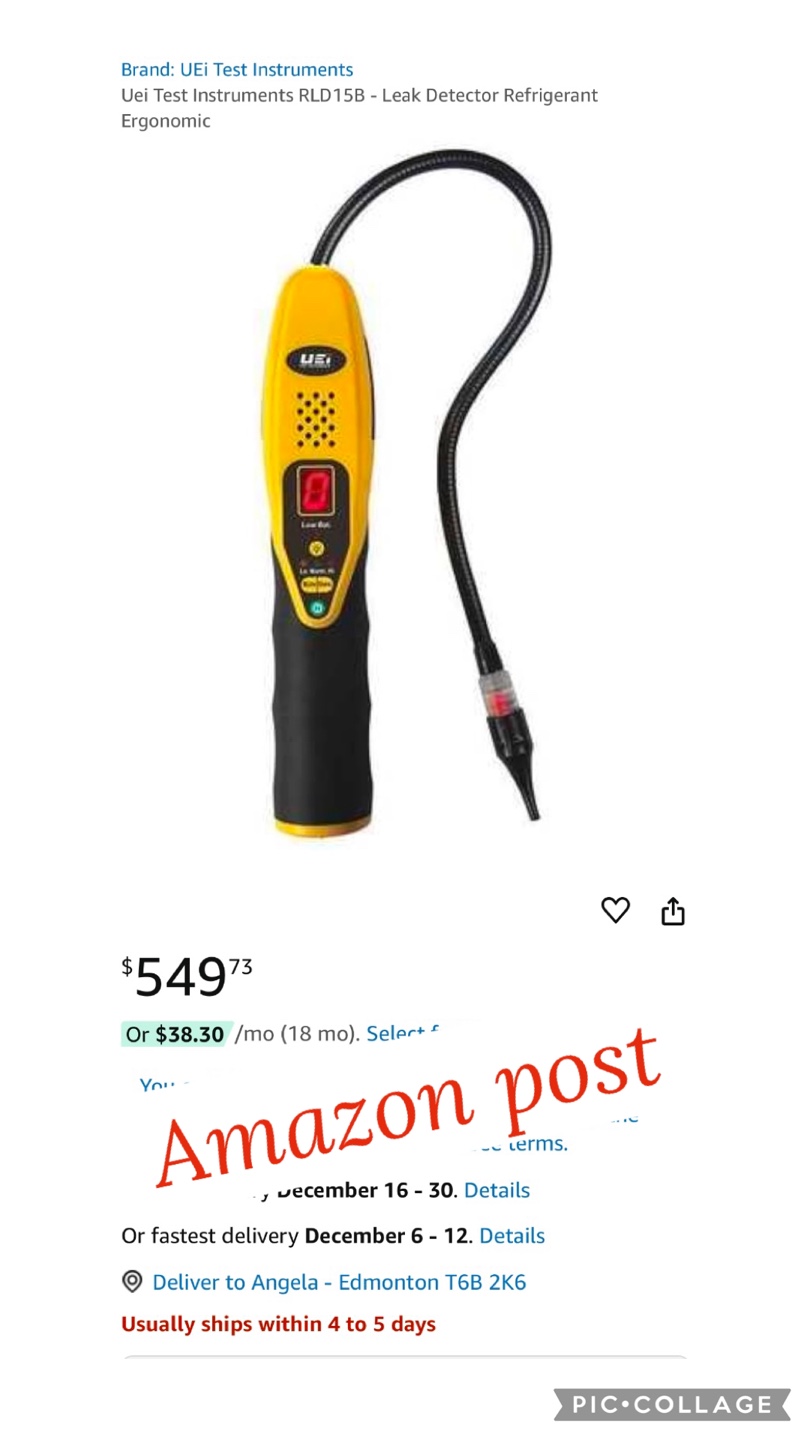Viewport: 810px width, 1440px height.
Task: Click the $549.73 price
Action: (x=185, y=975)
